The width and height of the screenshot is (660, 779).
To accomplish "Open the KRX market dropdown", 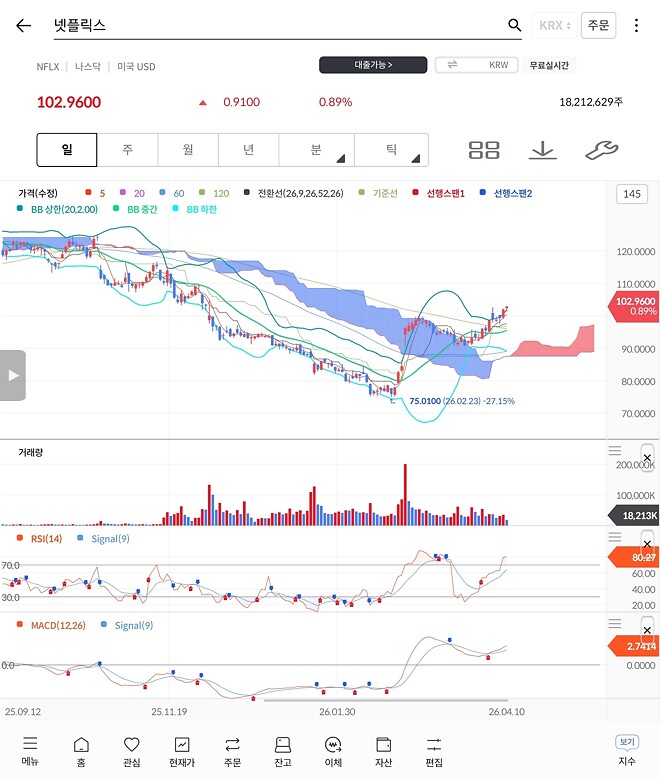I will click(555, 26).
